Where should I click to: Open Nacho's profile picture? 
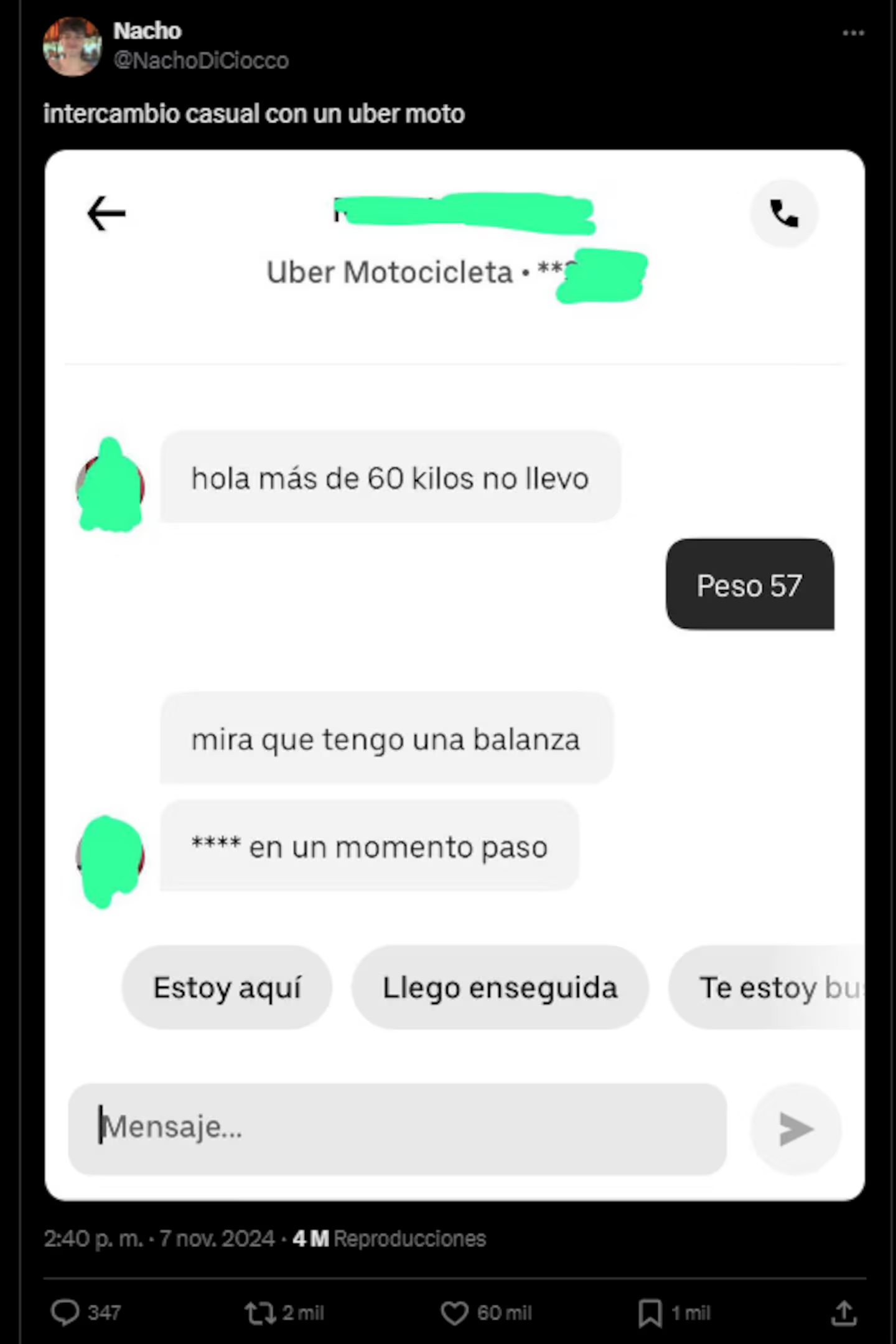click(x=72, y=47)
